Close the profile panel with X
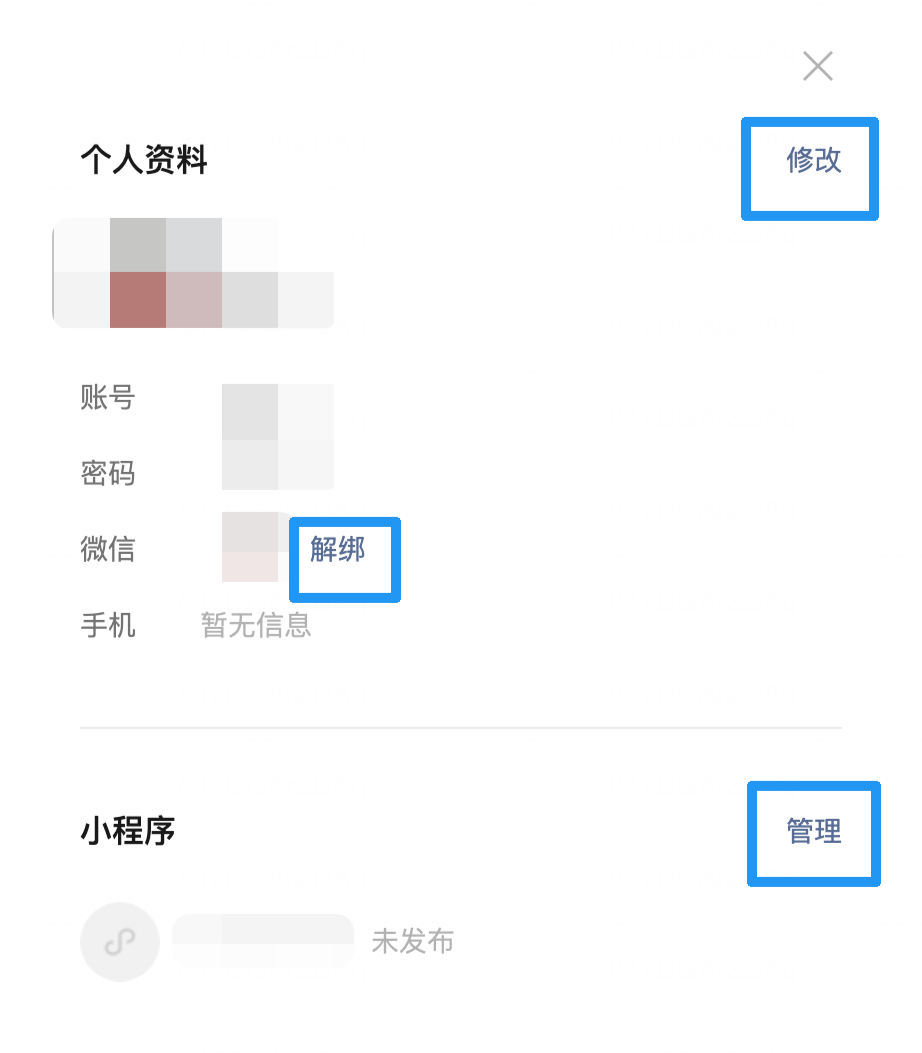Viewport: 922px width, 1053px height. point(817,67)
